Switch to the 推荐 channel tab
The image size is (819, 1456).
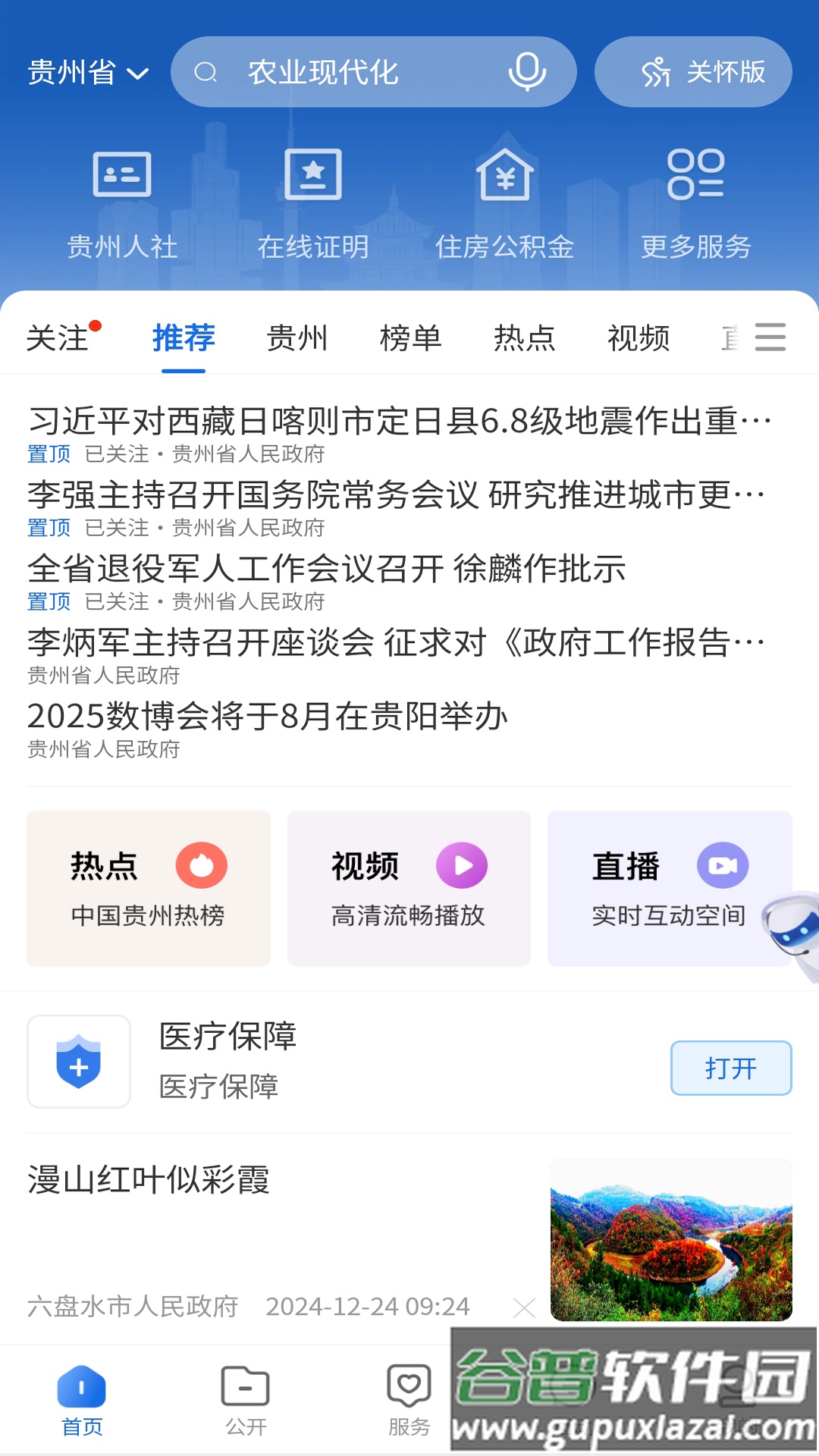tap(182, 339)
